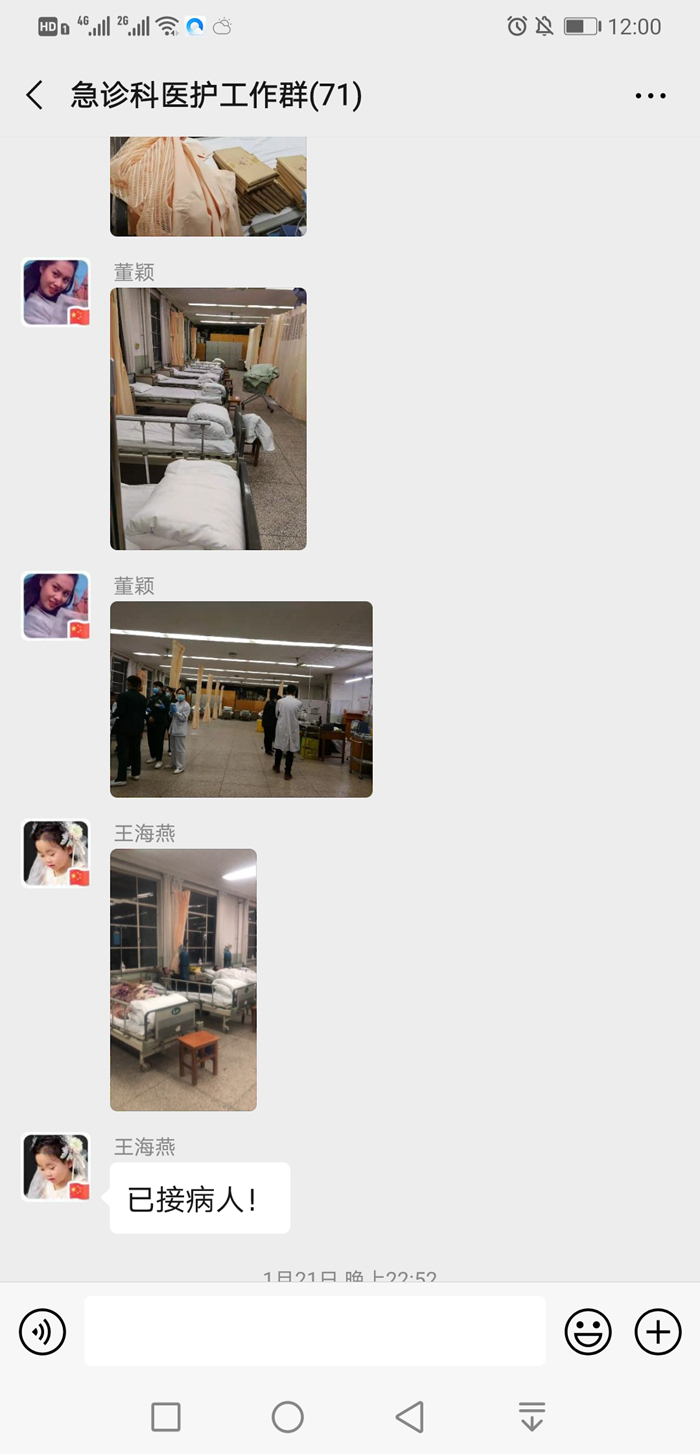
Task: Switch to voice message input
Action: (43, 1331)
